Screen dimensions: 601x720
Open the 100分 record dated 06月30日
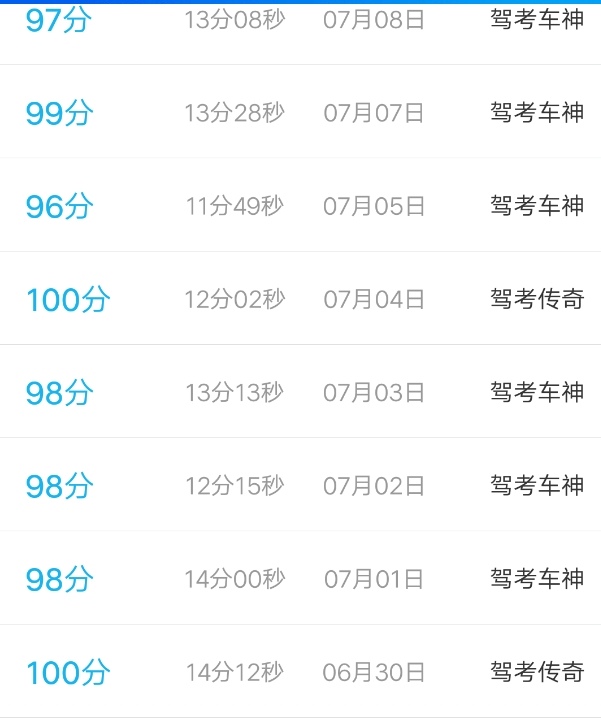300,672
